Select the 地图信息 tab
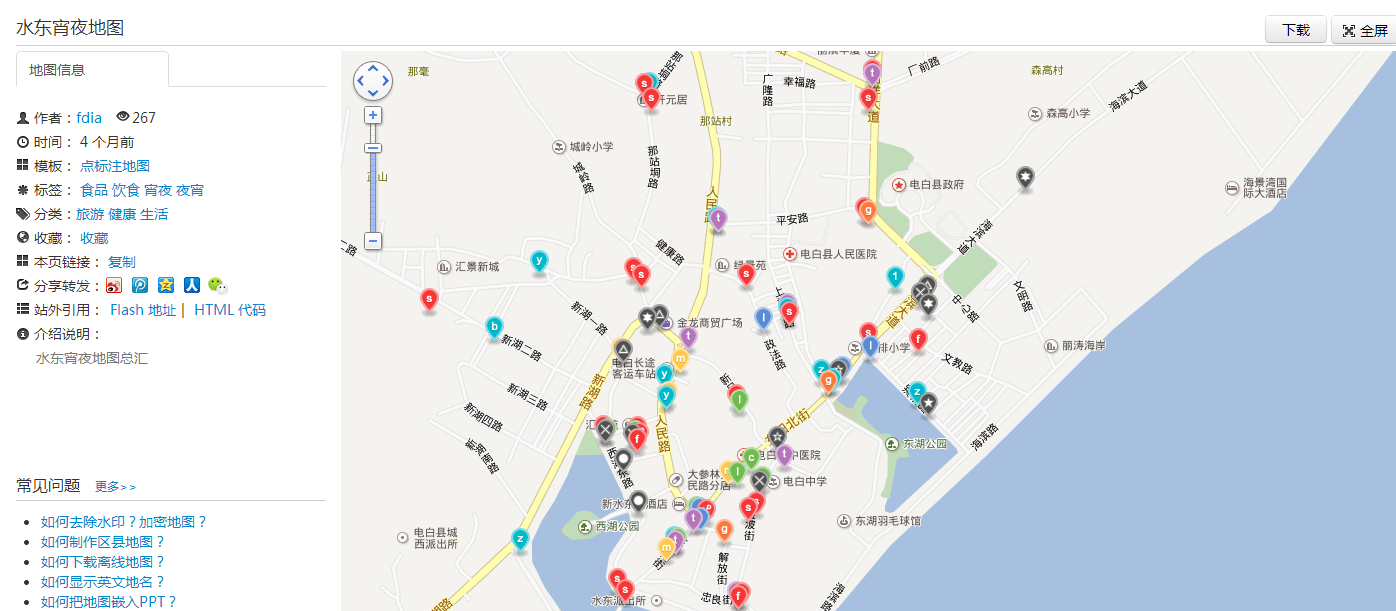Viewport: 1396px width, 611px height. pyautogui.click(x=57, y=70)
